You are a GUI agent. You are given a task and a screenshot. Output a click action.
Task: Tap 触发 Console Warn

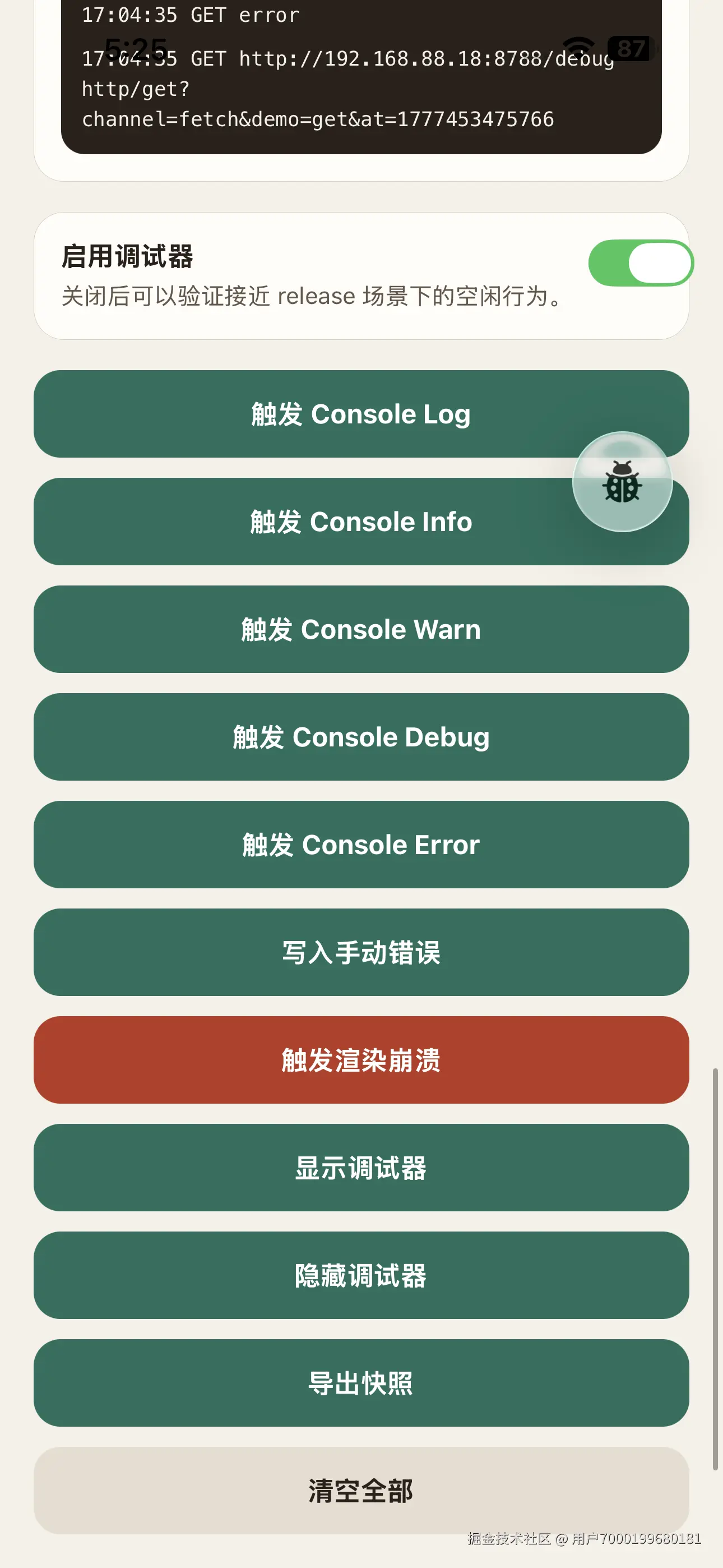coord(361,629)
